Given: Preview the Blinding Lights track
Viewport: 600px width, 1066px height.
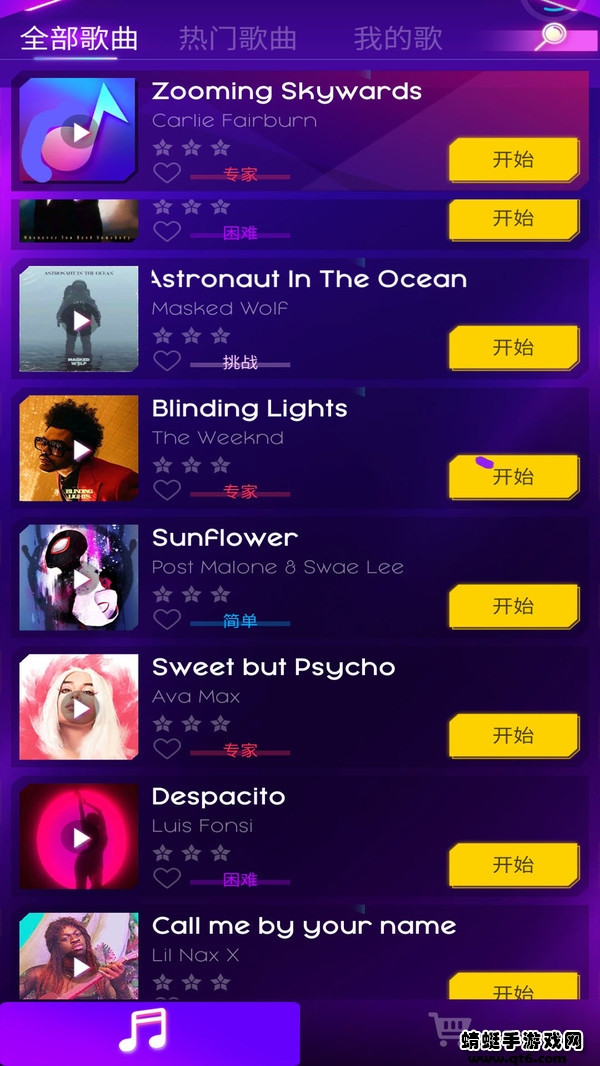Looking at the screenshot, I should pyautogui.click(x=78, y=449).
